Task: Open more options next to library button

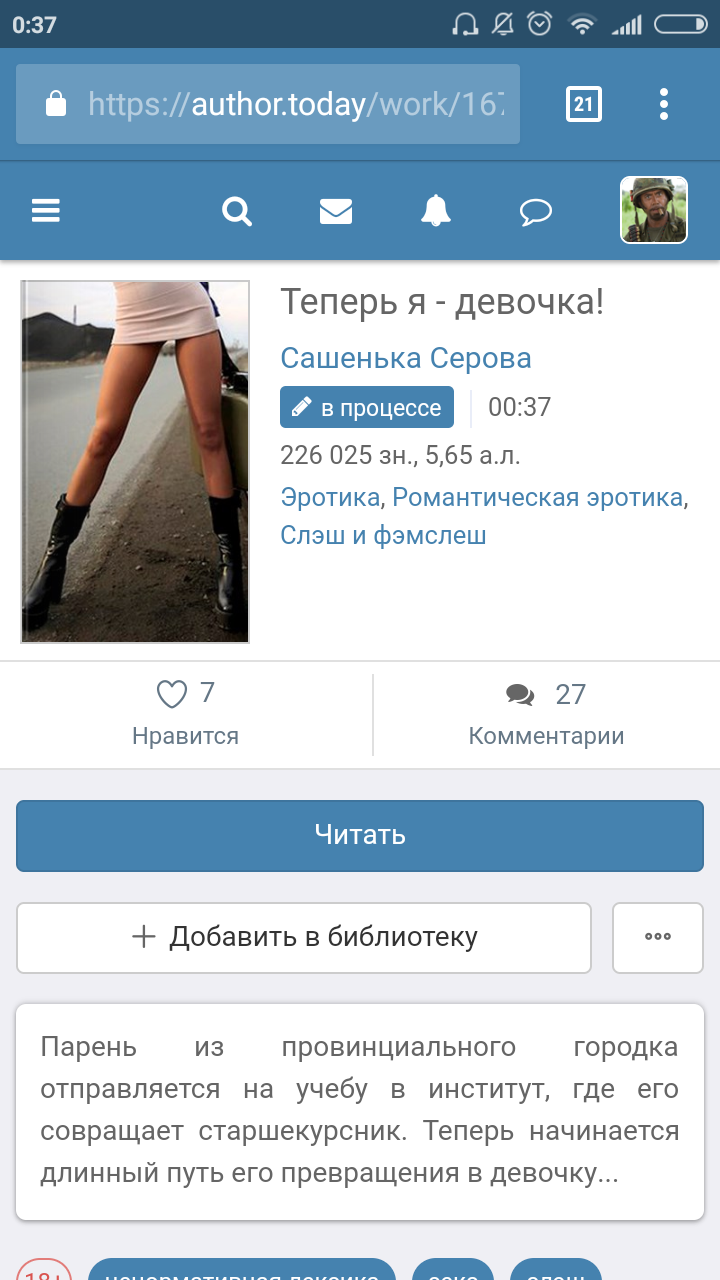Action: point(657,937)
